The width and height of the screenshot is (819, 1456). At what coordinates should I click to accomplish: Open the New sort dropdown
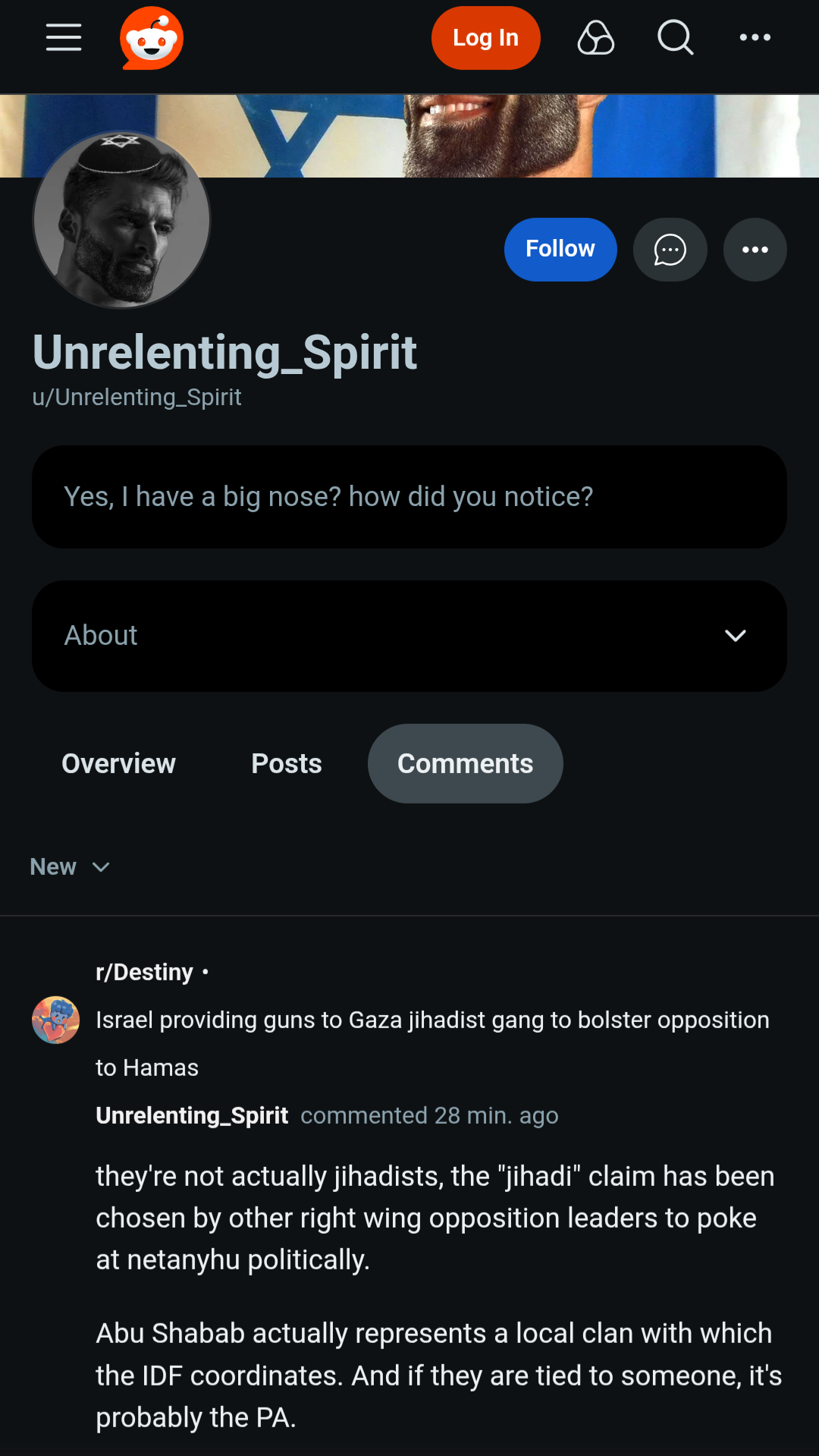coord(71,866)
